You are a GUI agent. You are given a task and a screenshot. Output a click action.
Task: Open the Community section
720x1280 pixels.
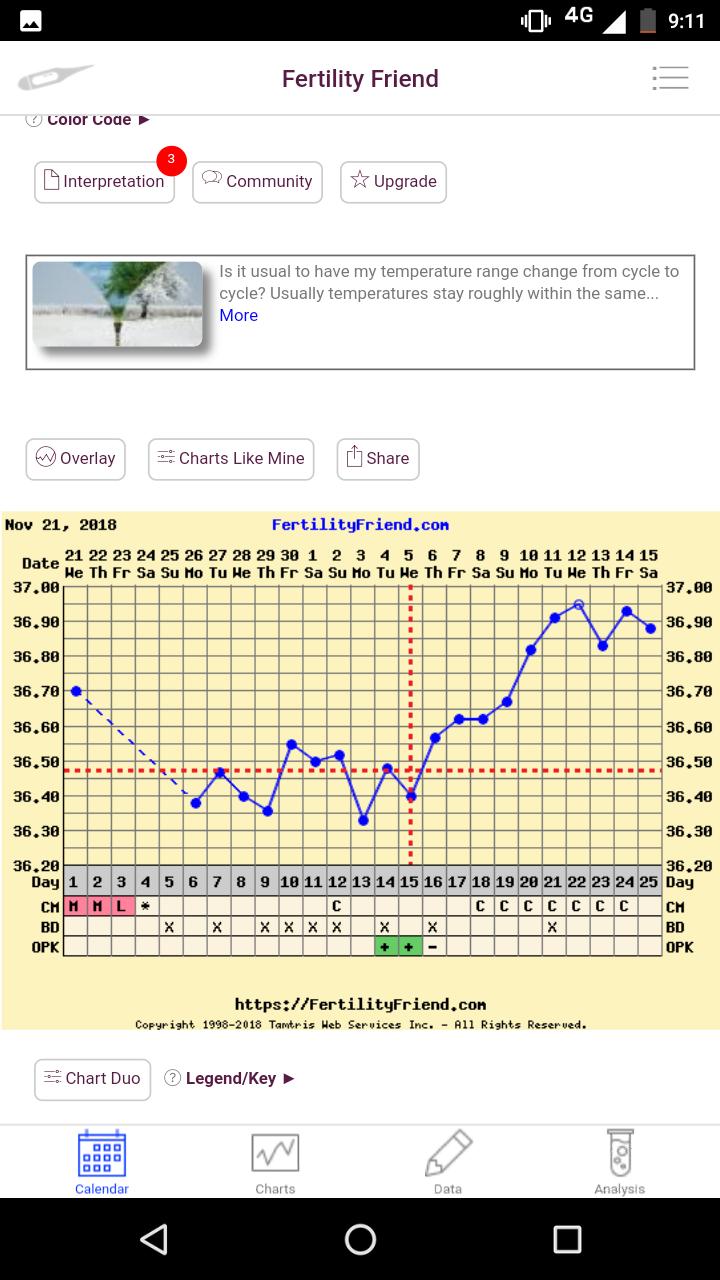[x=257, y=182]
